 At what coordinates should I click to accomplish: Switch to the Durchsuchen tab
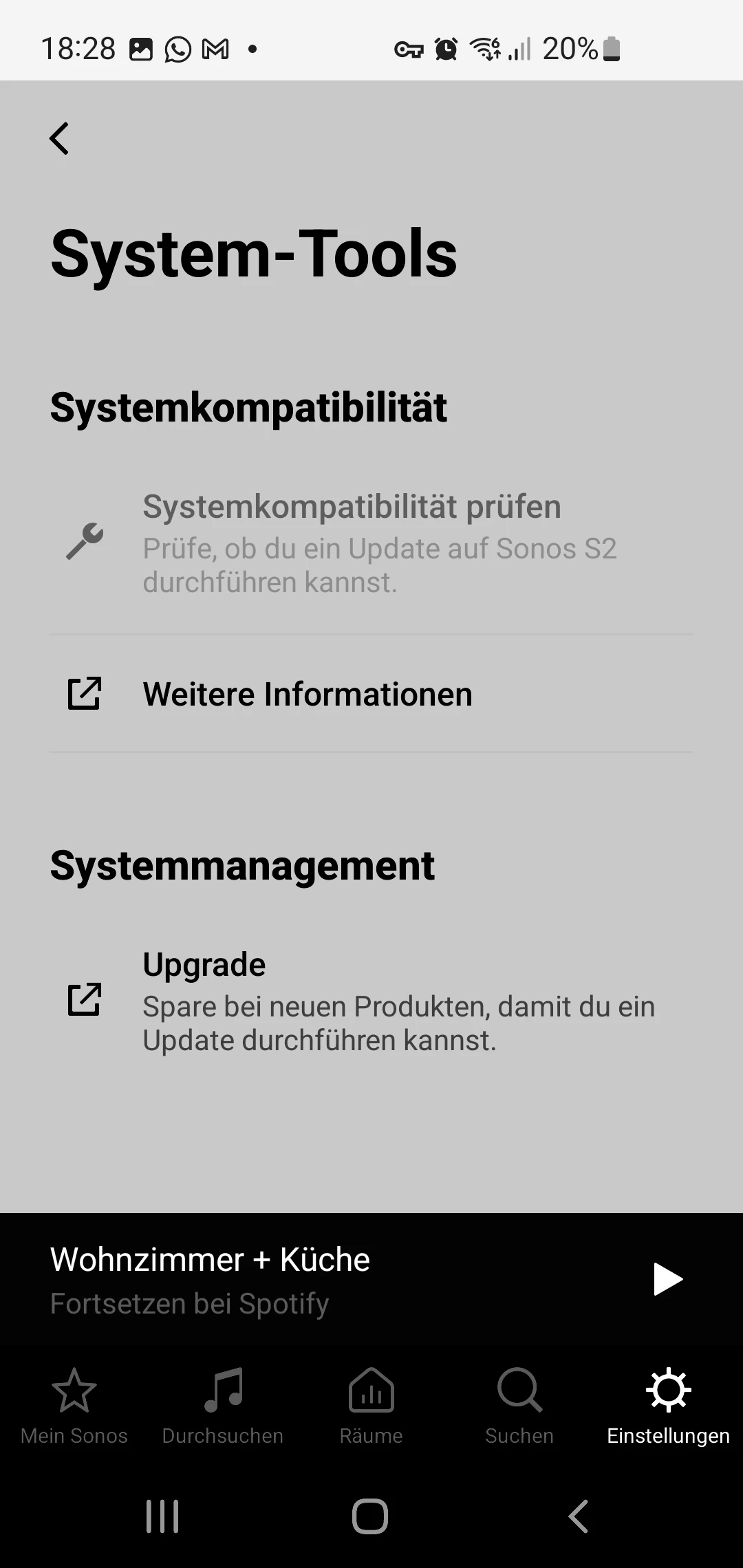coord(223,1406)
